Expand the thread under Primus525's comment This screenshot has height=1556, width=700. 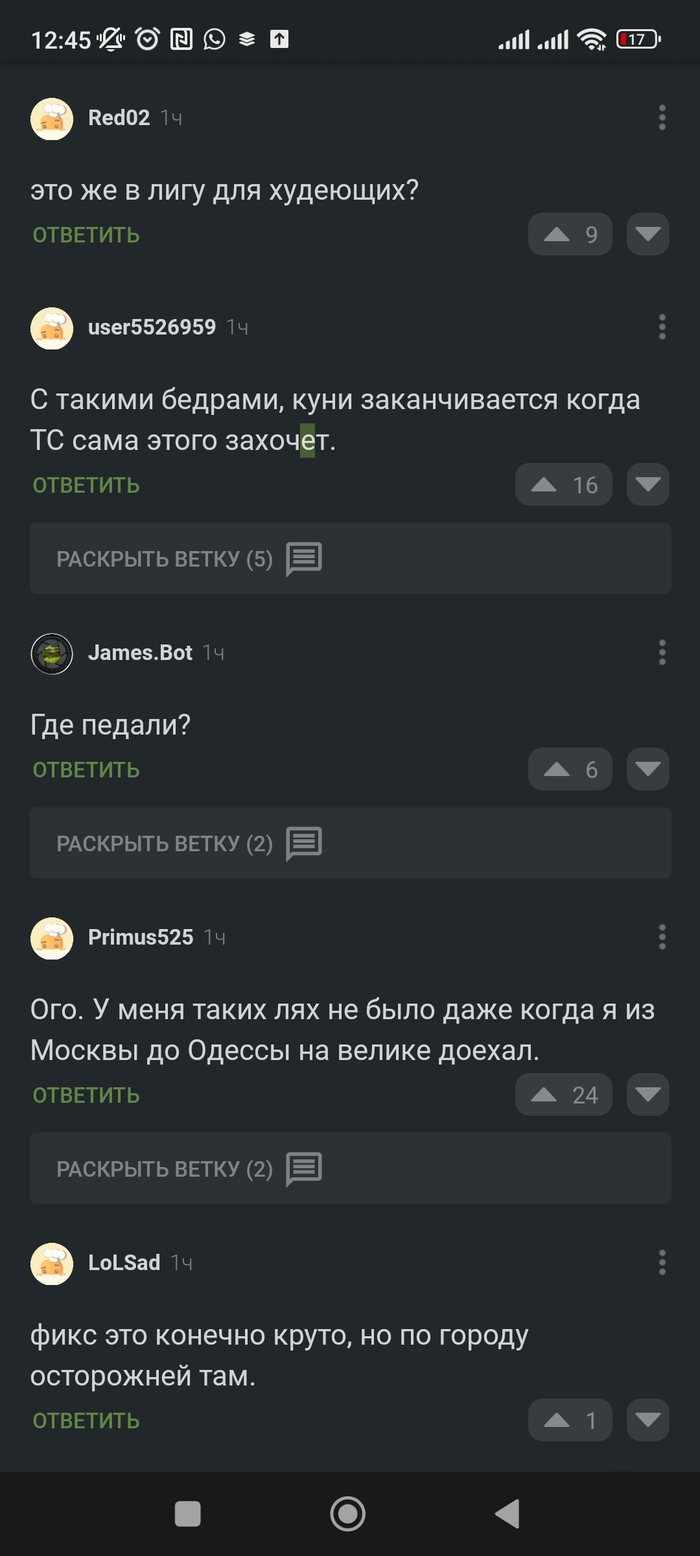(x=350, y=1168)
